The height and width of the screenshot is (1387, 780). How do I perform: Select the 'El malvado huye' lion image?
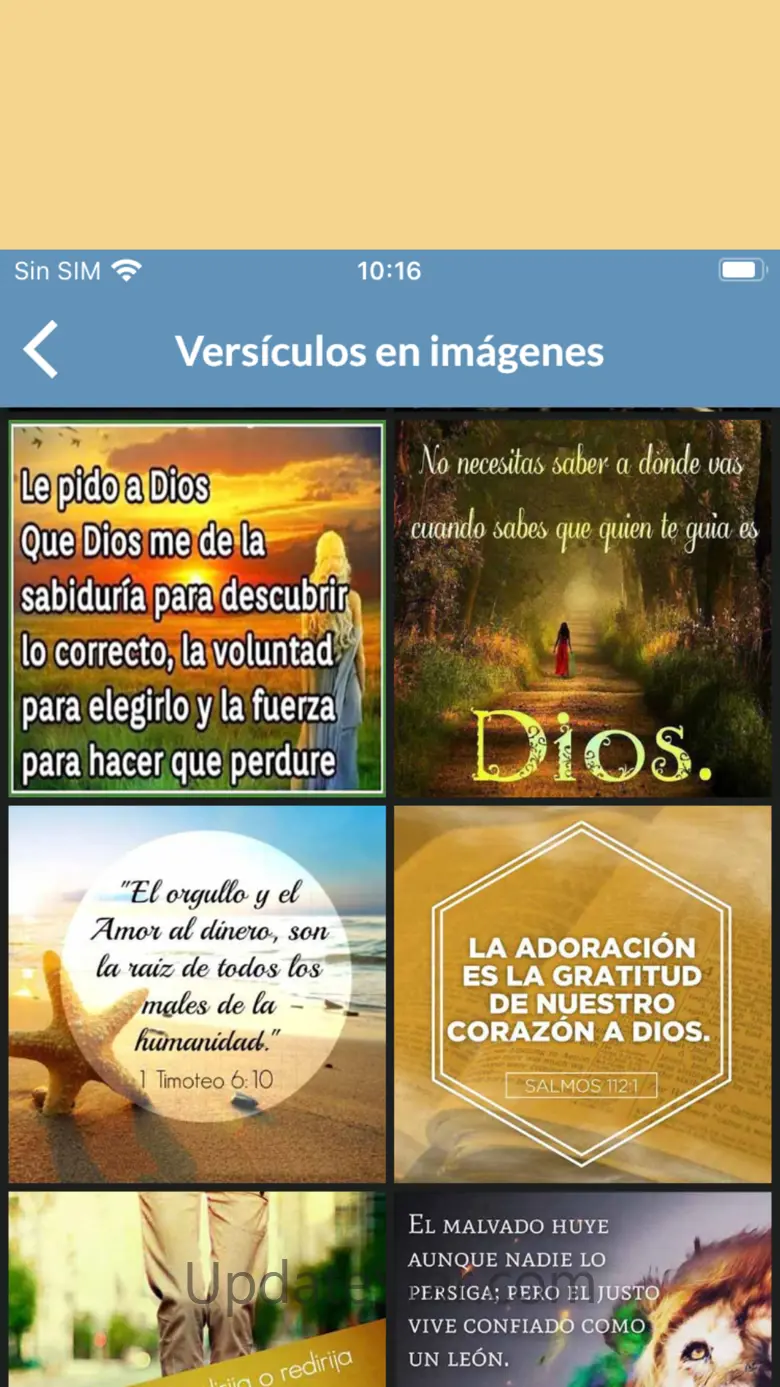tap(583, 1289)
